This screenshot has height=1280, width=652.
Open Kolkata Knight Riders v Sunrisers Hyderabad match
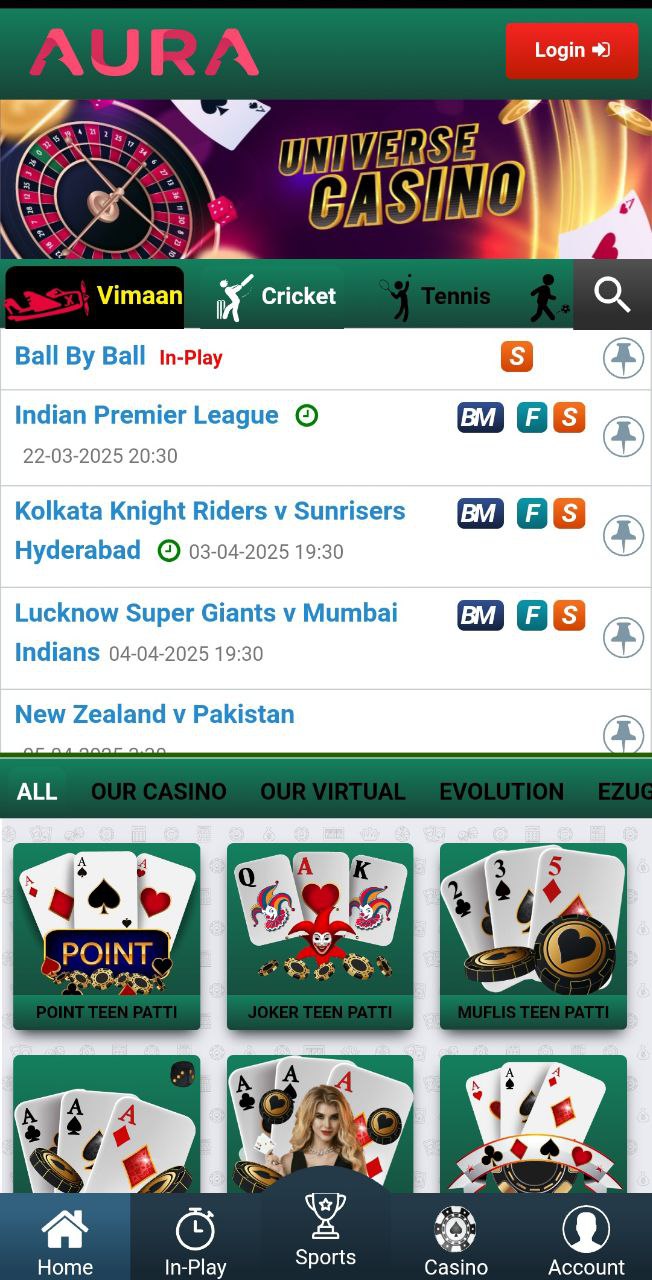[209, 511]
